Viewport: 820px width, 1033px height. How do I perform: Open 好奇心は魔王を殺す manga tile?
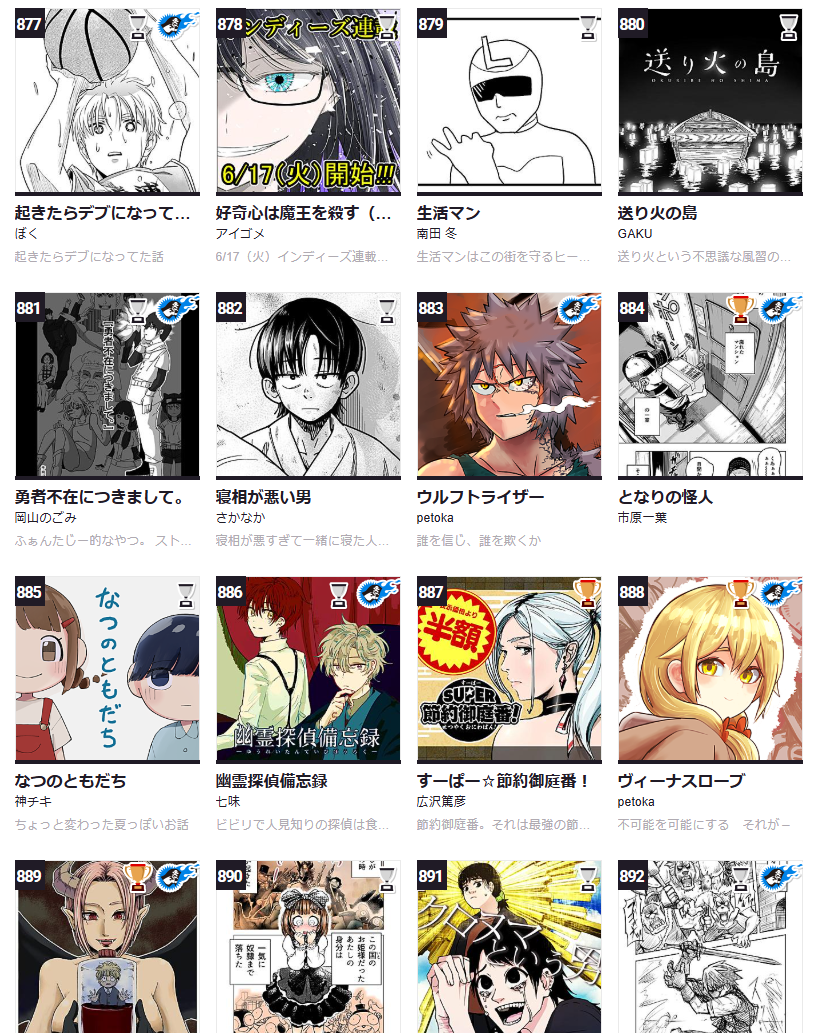tap(308, 101)
